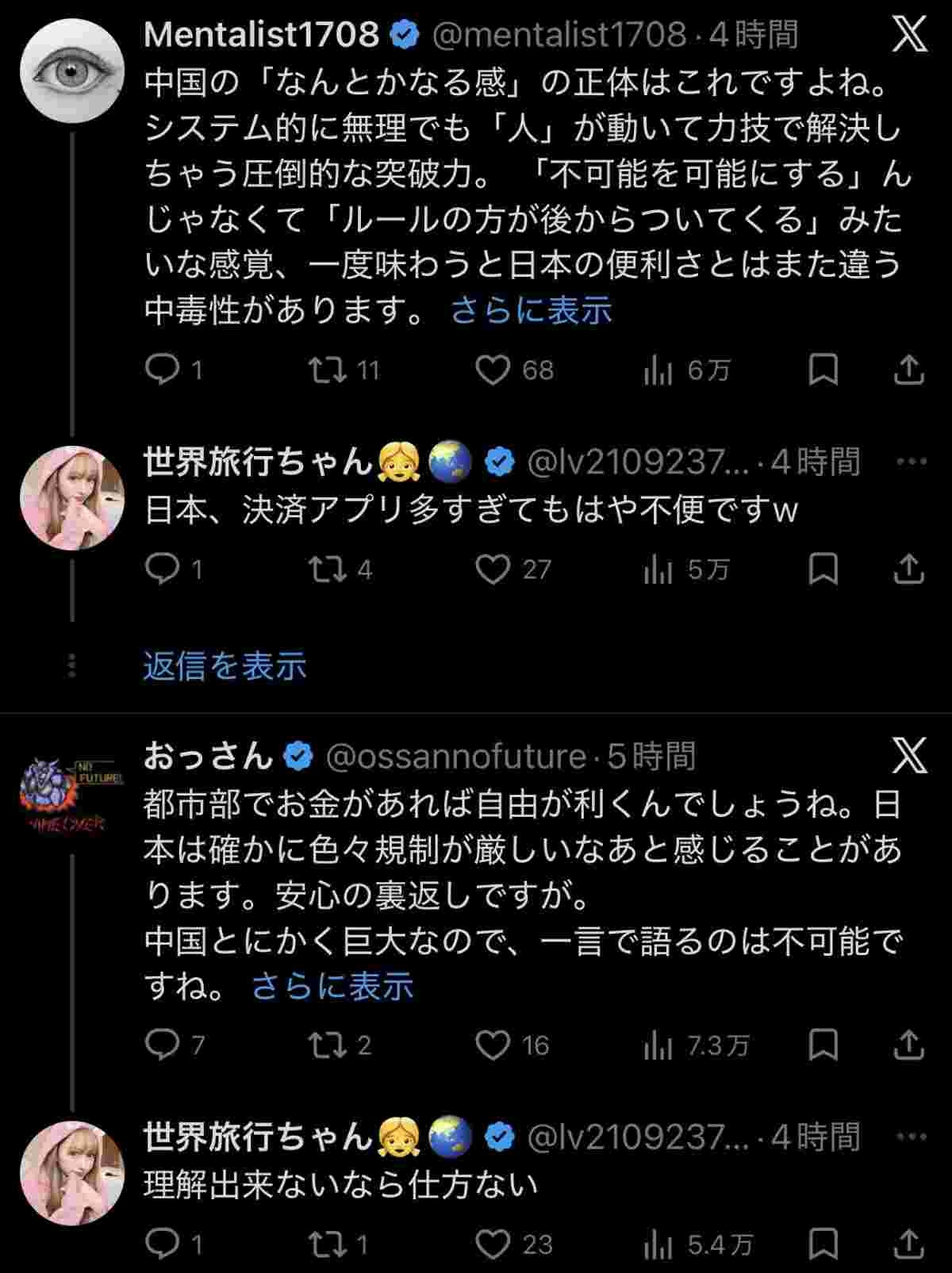The height and width of the screenshot is (1273, 952).
Task: Open overflow menu on 理解出来ないなら仕方ない reply
Action: [910, 1137]
